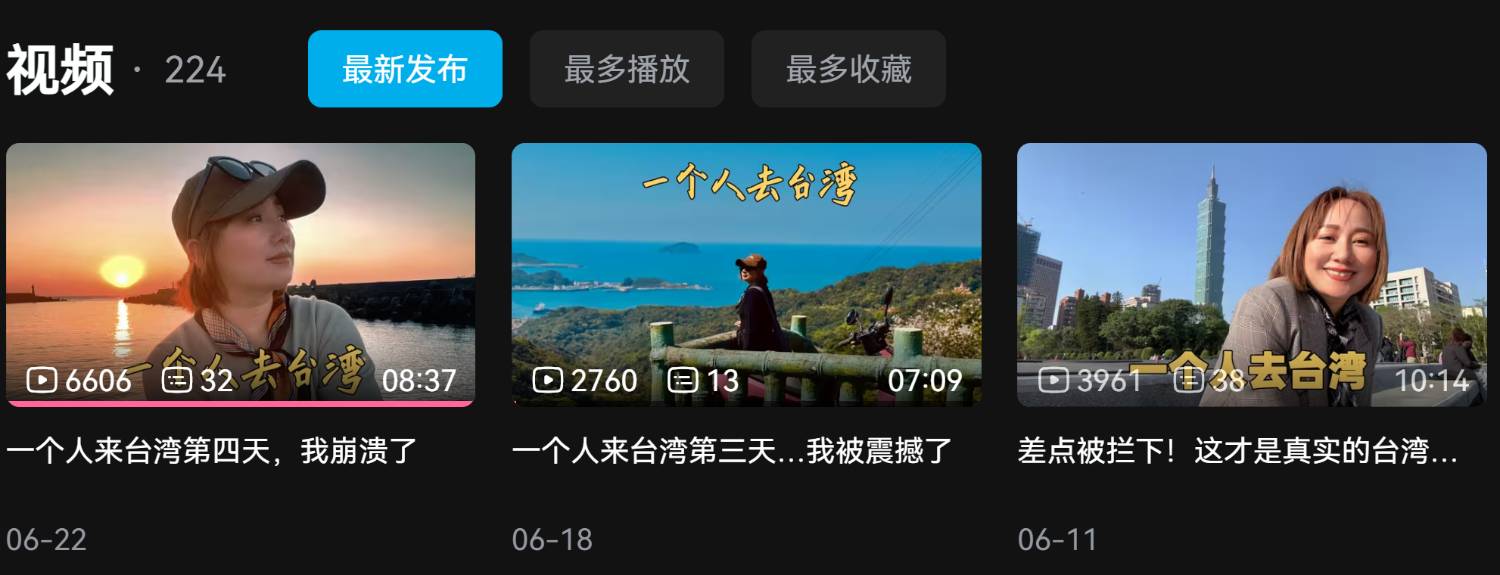Viewport: 1500px width, 575px height.
Task: Open the video 一个人来台湾第四天，我崩溃了
Action: pyautogui.click(x=240, y=274)
